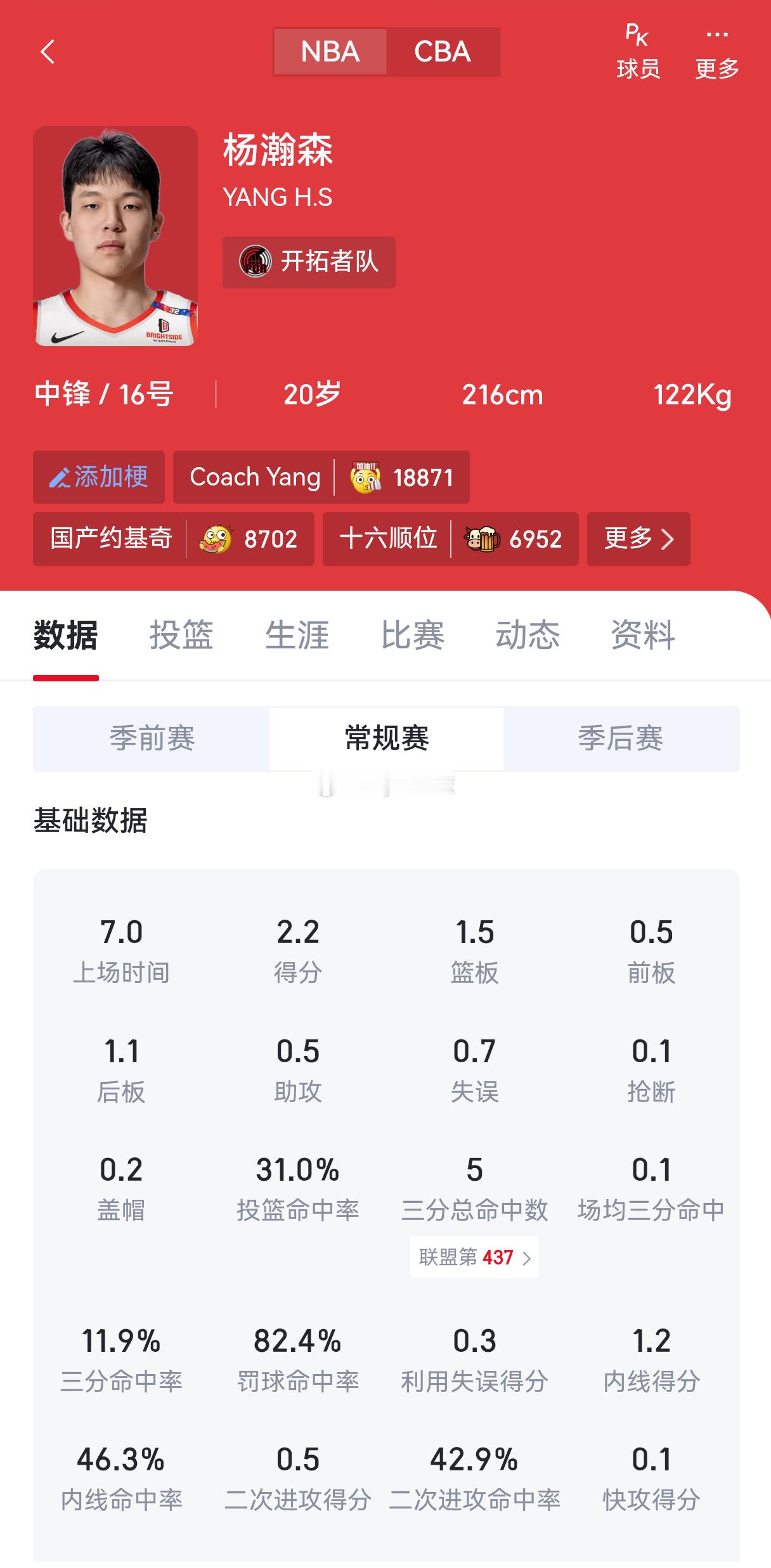This screenshot has width=771, height=1568.
Task: Expand 更多 to show additional player tags
Action: 637,539
